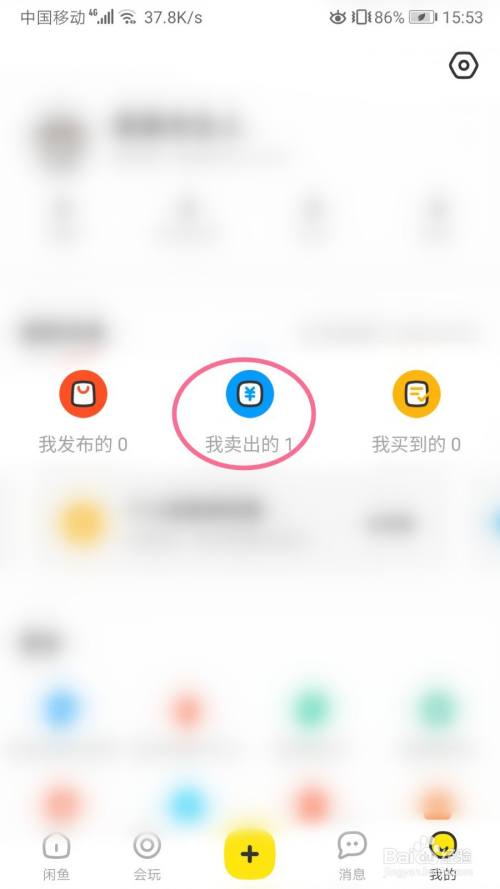Open 我发布的 listings
This screenshot has width=500, height=889.
point(83,413)
